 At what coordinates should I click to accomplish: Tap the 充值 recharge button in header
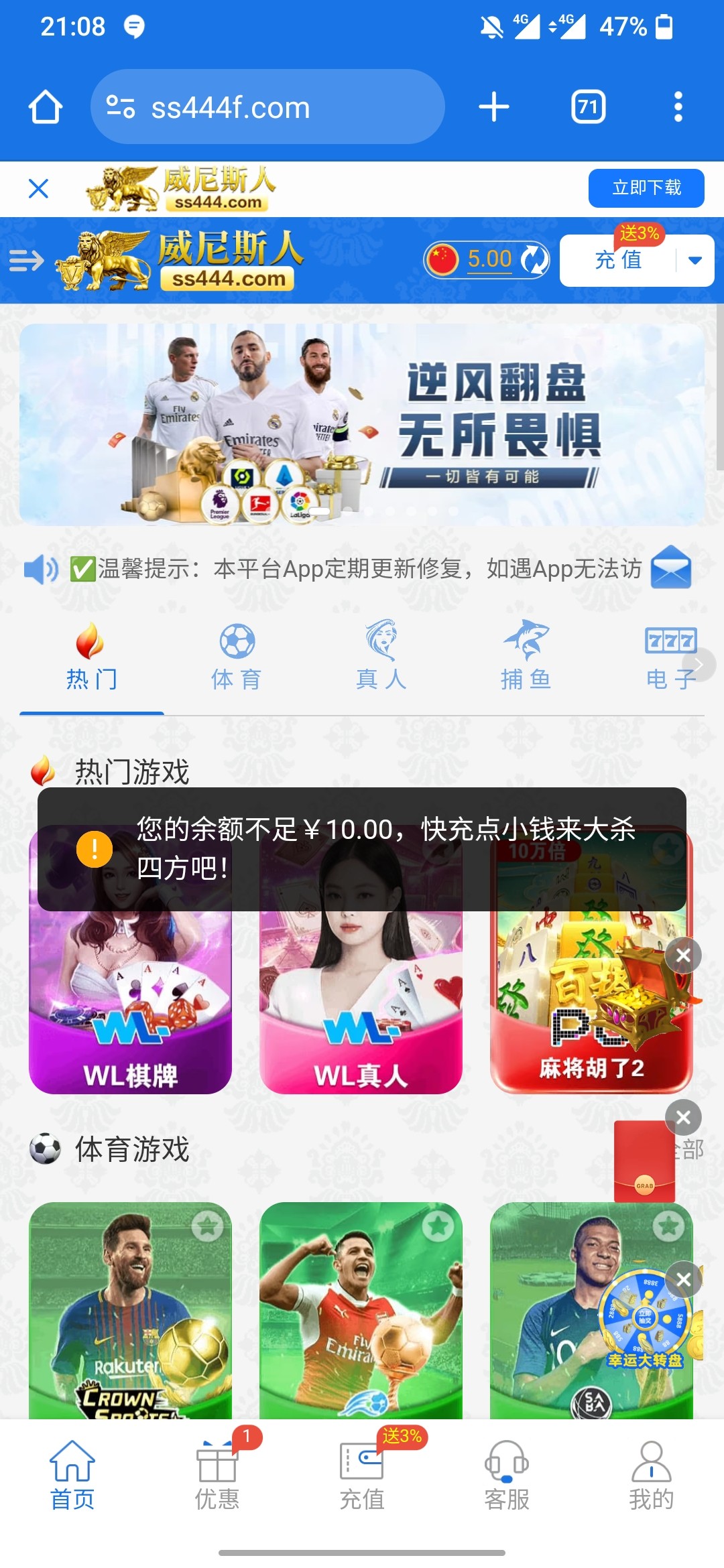618,261
